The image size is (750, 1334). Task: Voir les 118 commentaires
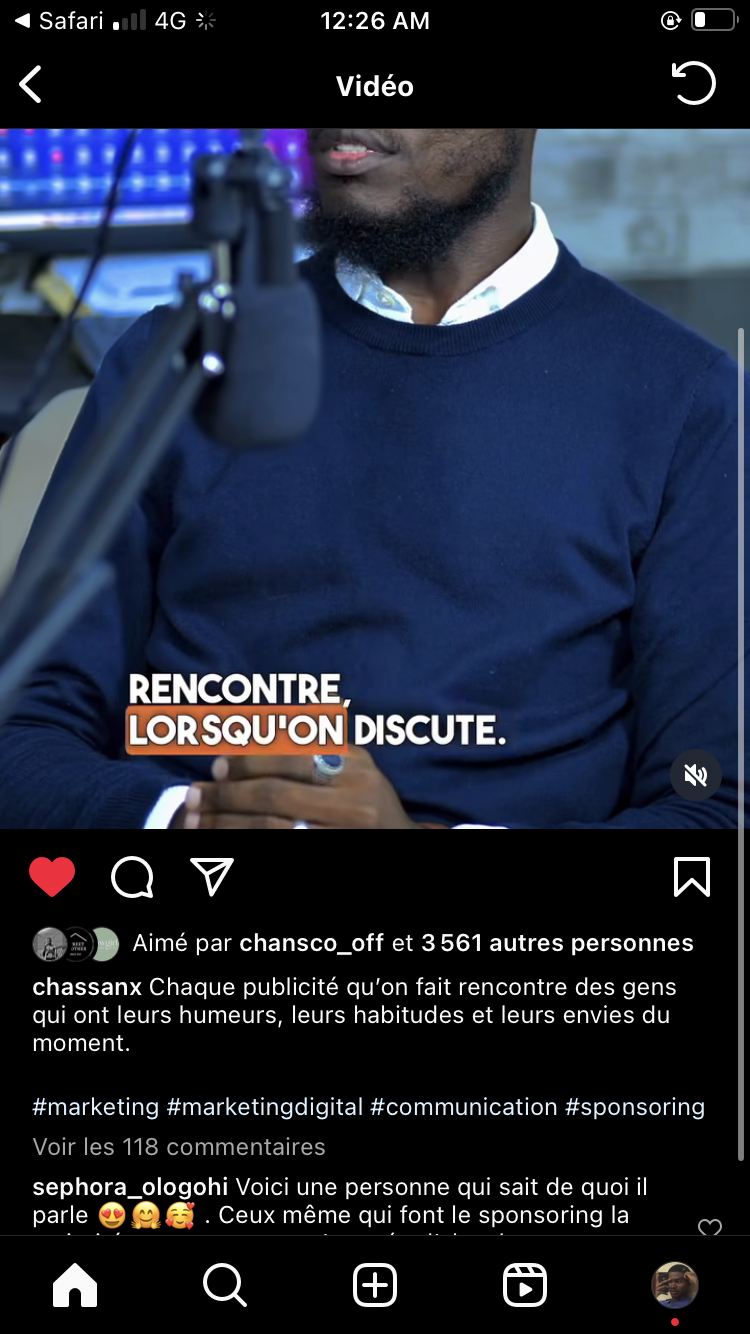click(179, 1147)
